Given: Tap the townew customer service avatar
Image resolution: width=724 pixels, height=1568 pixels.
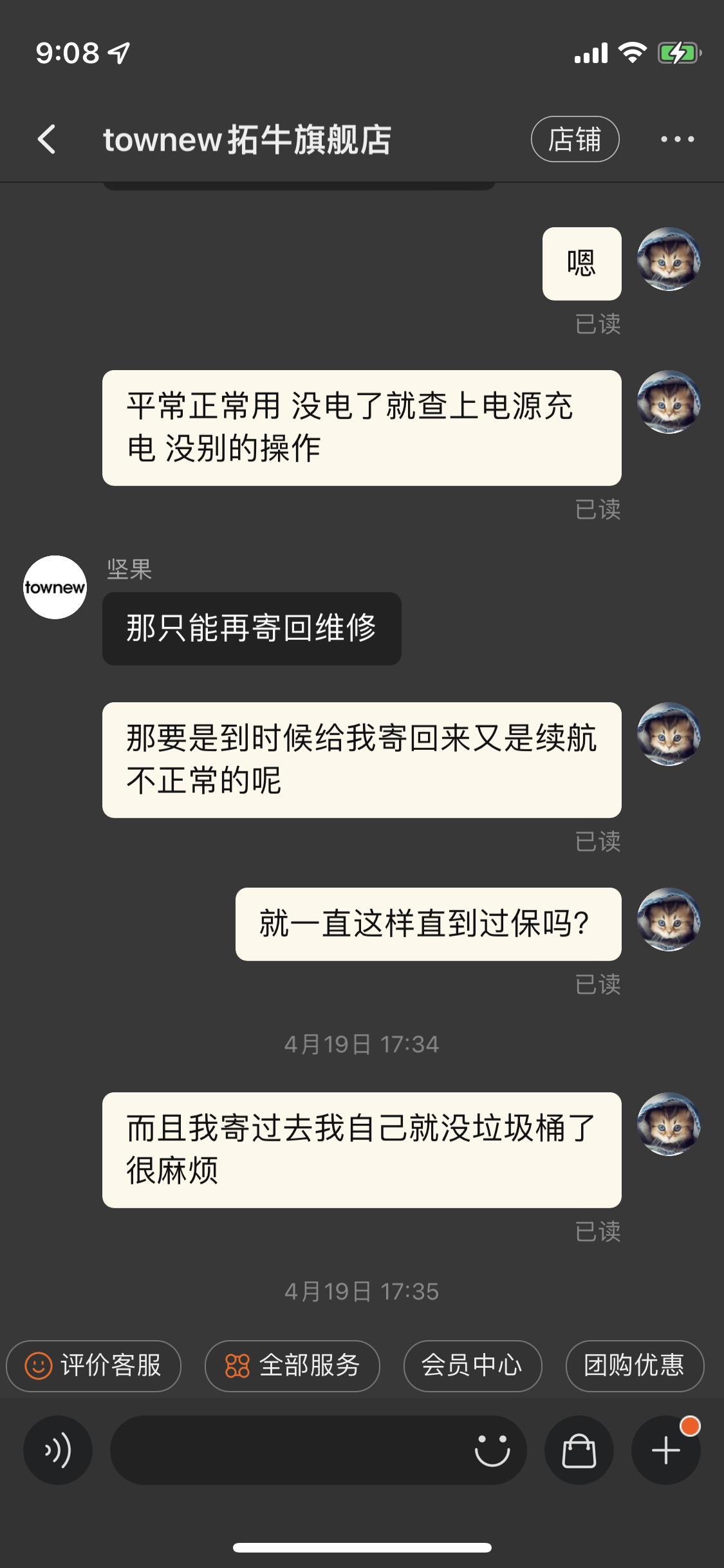Looking at the screenshot, I should pos(55,587).
